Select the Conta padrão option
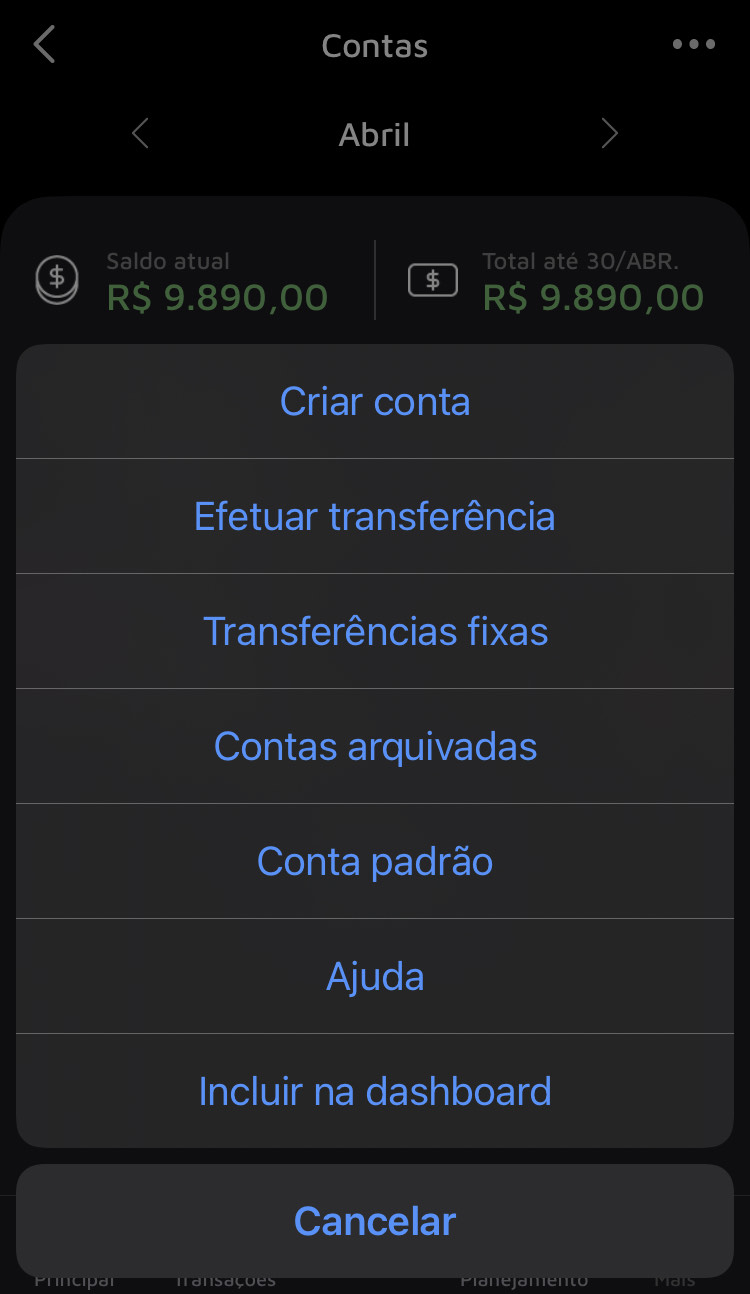 pos(375,862)
